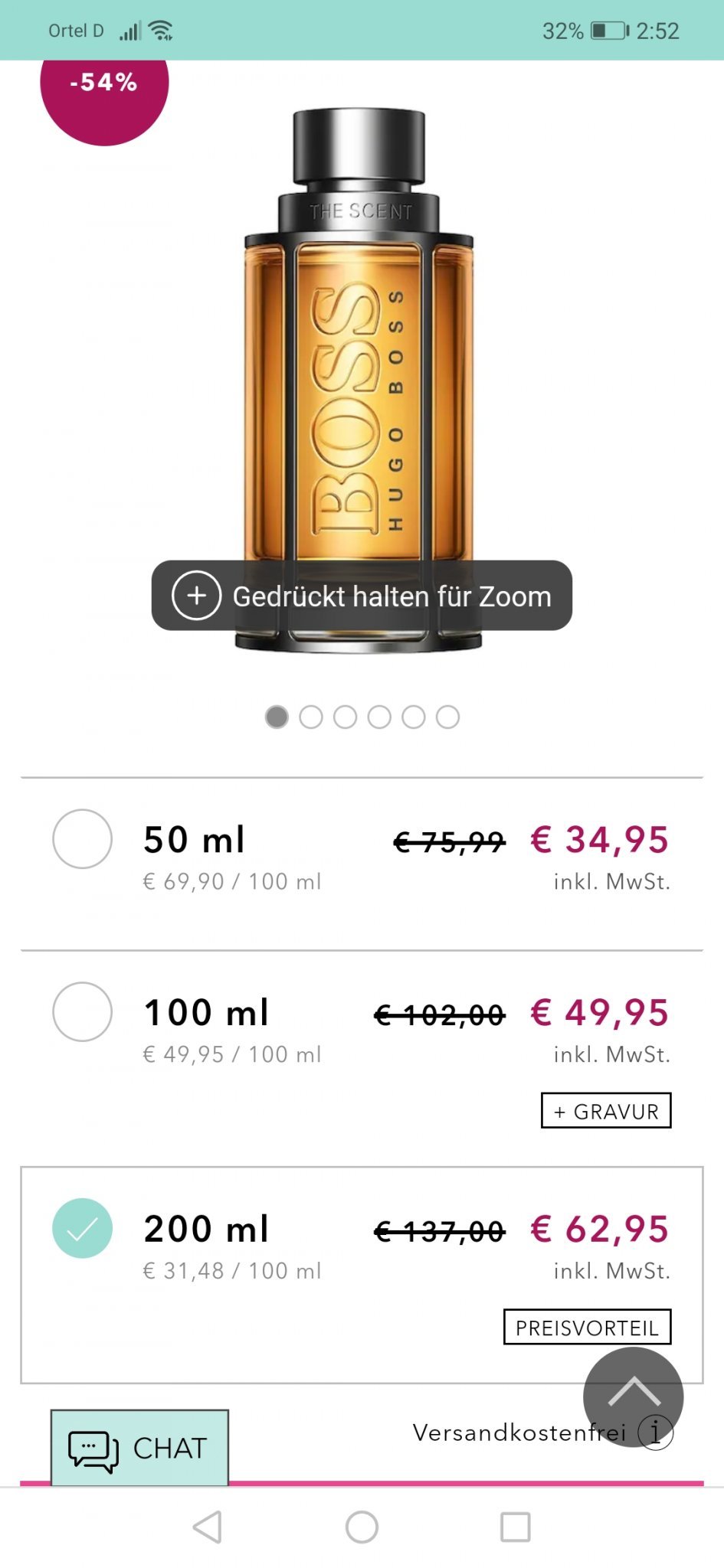Screen dimensions: 724x1568
Task: Tap the selected 200 ml option
Action: click(x=83, y=1228)
